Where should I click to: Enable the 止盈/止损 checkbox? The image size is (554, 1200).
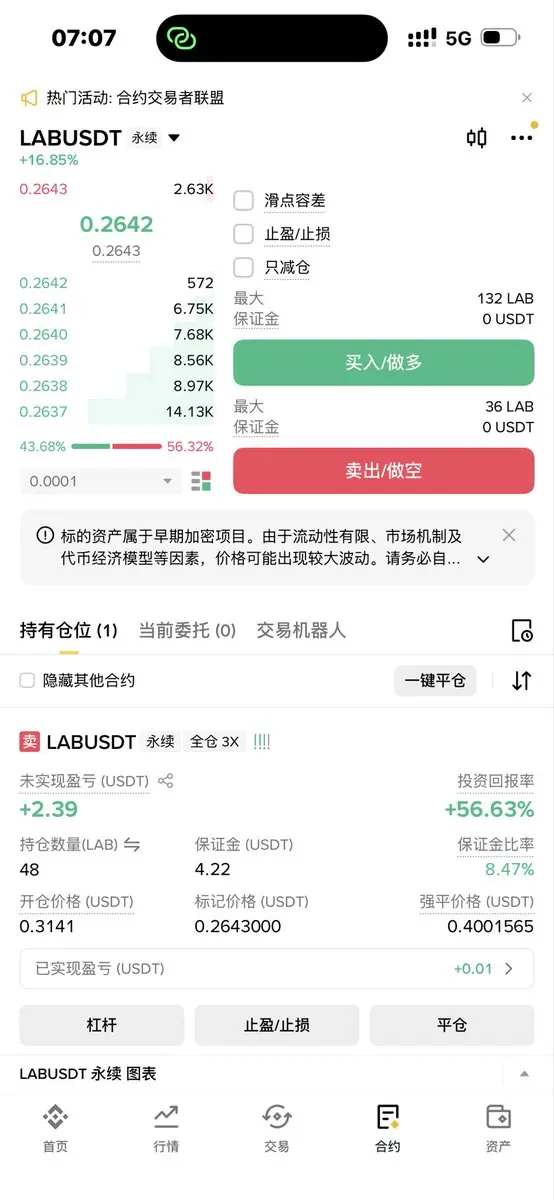[x=243, y=234]
